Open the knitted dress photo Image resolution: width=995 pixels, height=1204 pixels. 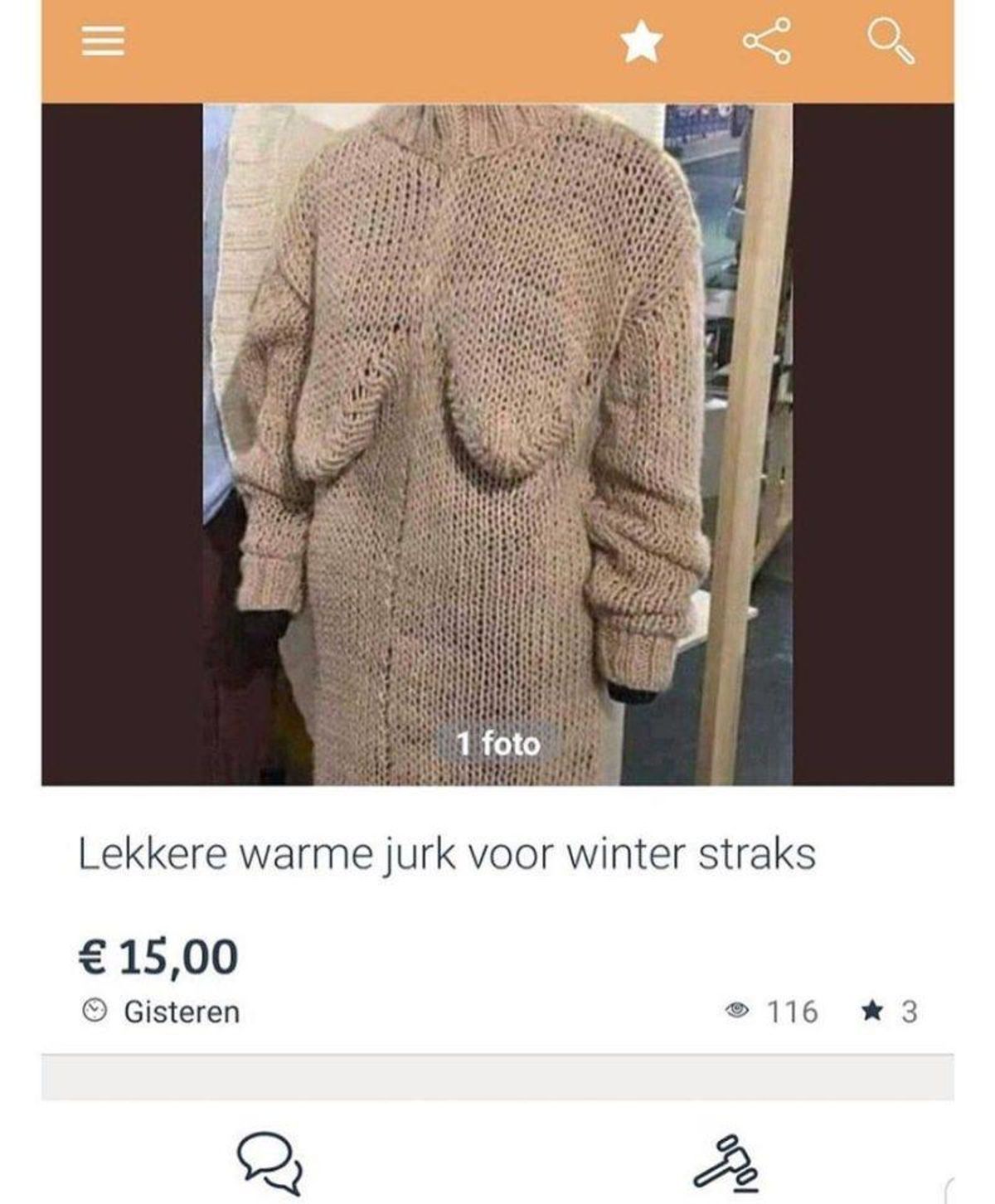[498, 444]
